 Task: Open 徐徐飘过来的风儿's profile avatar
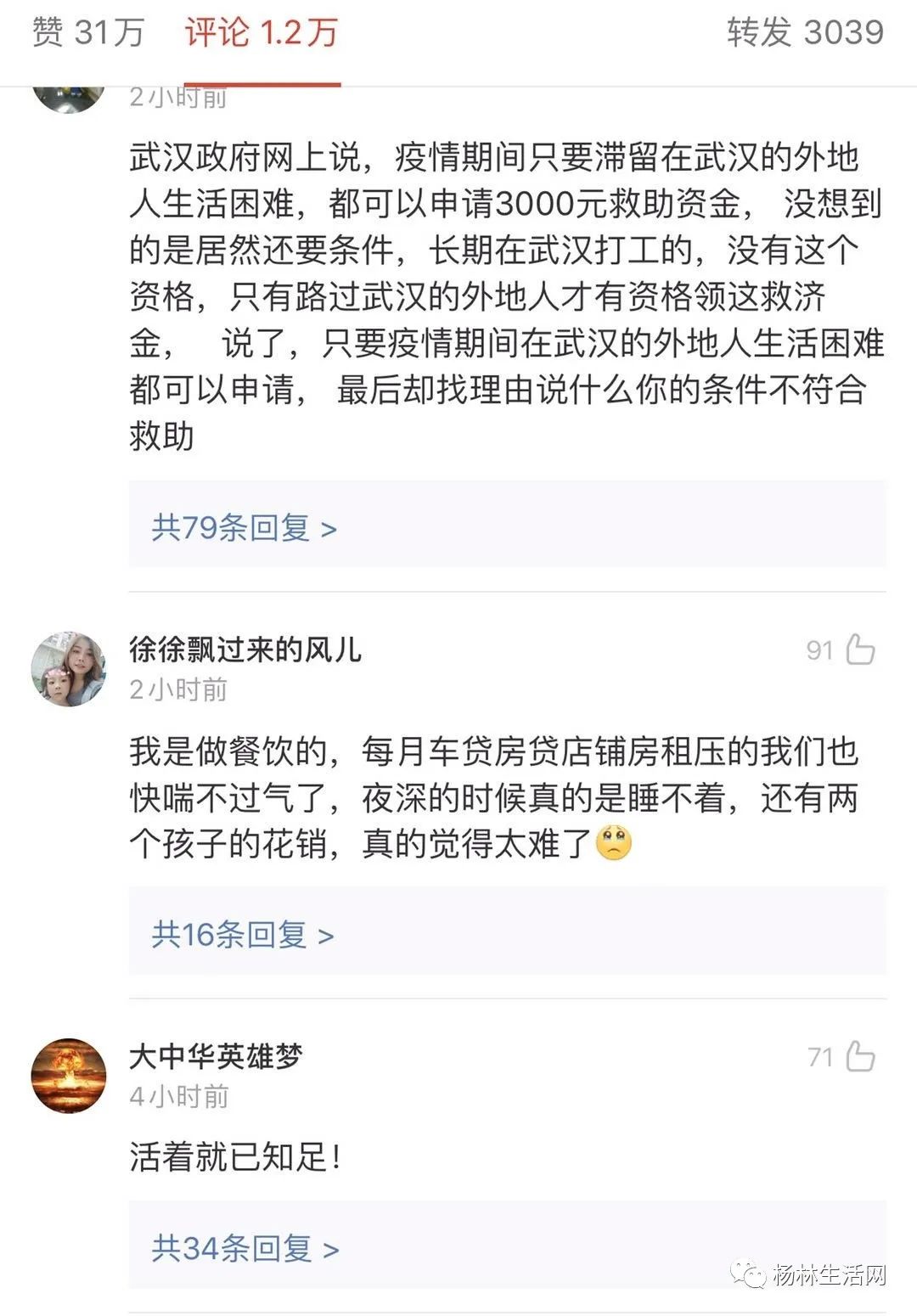tap(69, 668)
